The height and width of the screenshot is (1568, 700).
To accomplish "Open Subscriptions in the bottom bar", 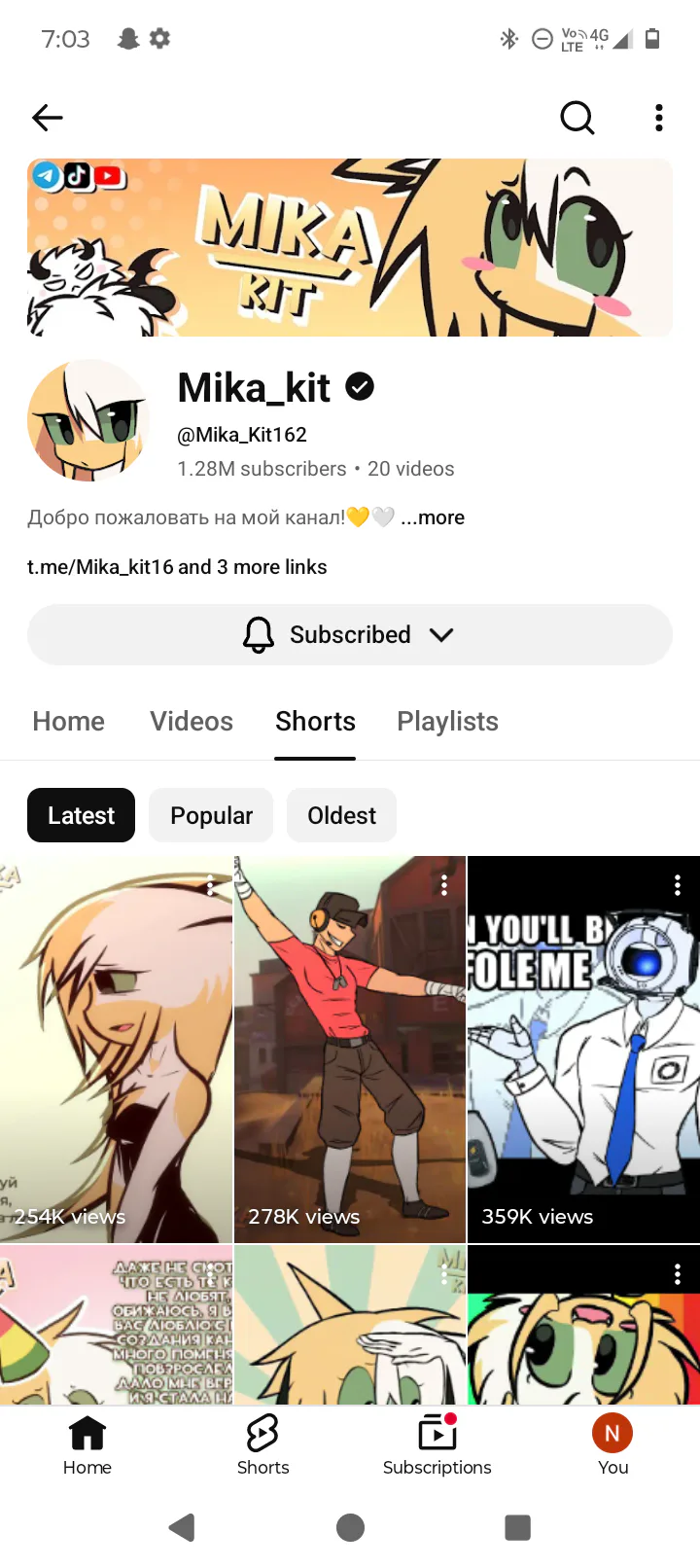I will pos(437,1444).
